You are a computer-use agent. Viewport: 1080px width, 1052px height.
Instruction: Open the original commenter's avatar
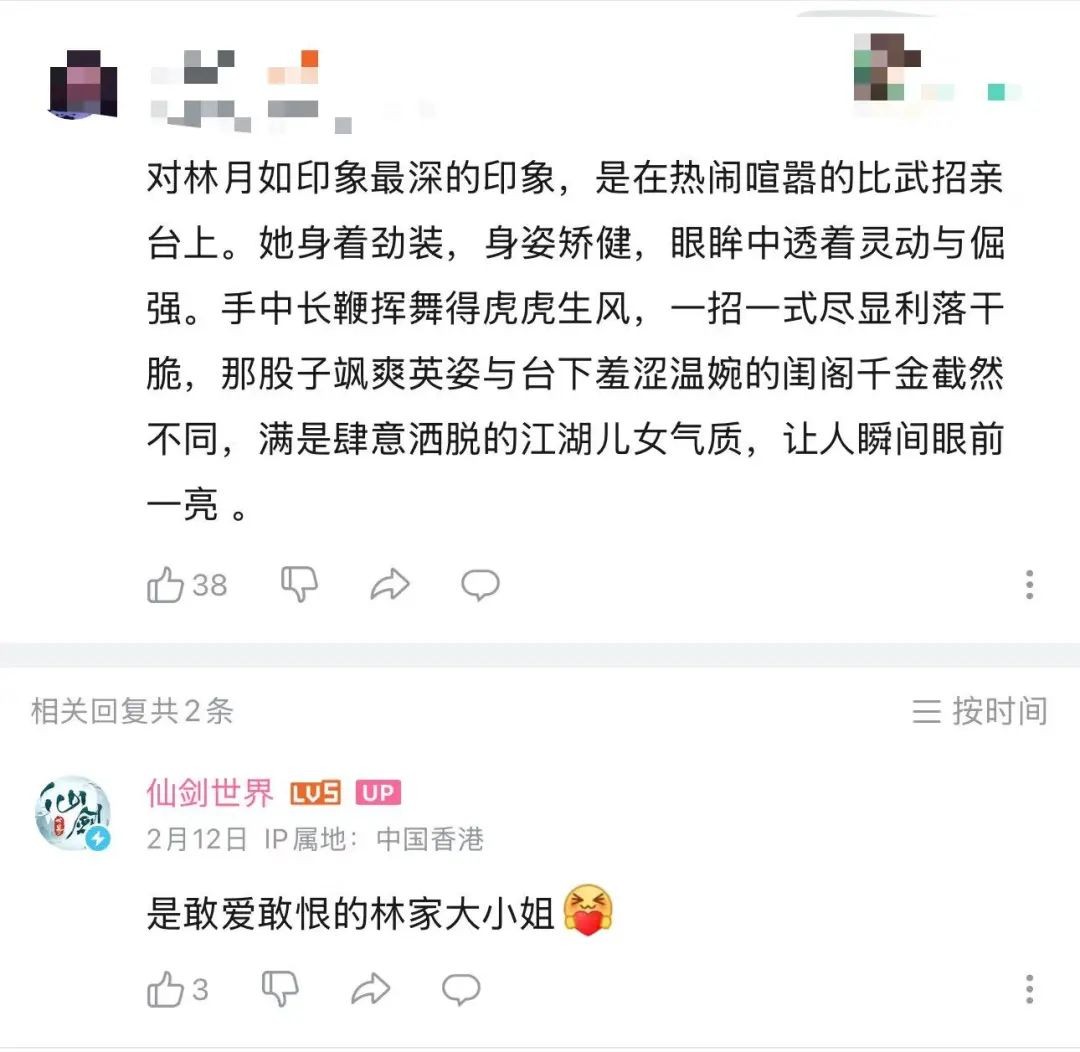[84, 84]
